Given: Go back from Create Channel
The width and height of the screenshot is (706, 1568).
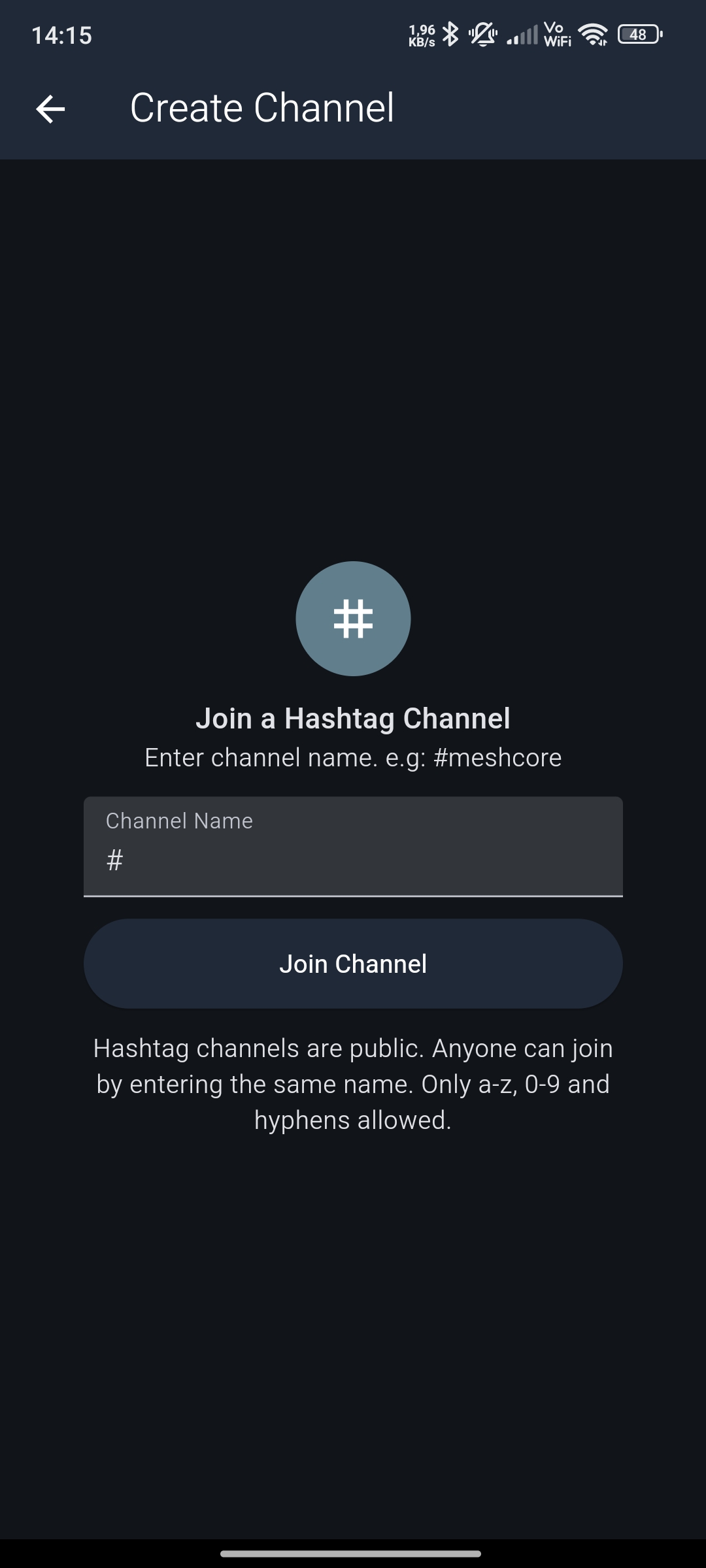Looking at the screenshot, I should [50, 108].
